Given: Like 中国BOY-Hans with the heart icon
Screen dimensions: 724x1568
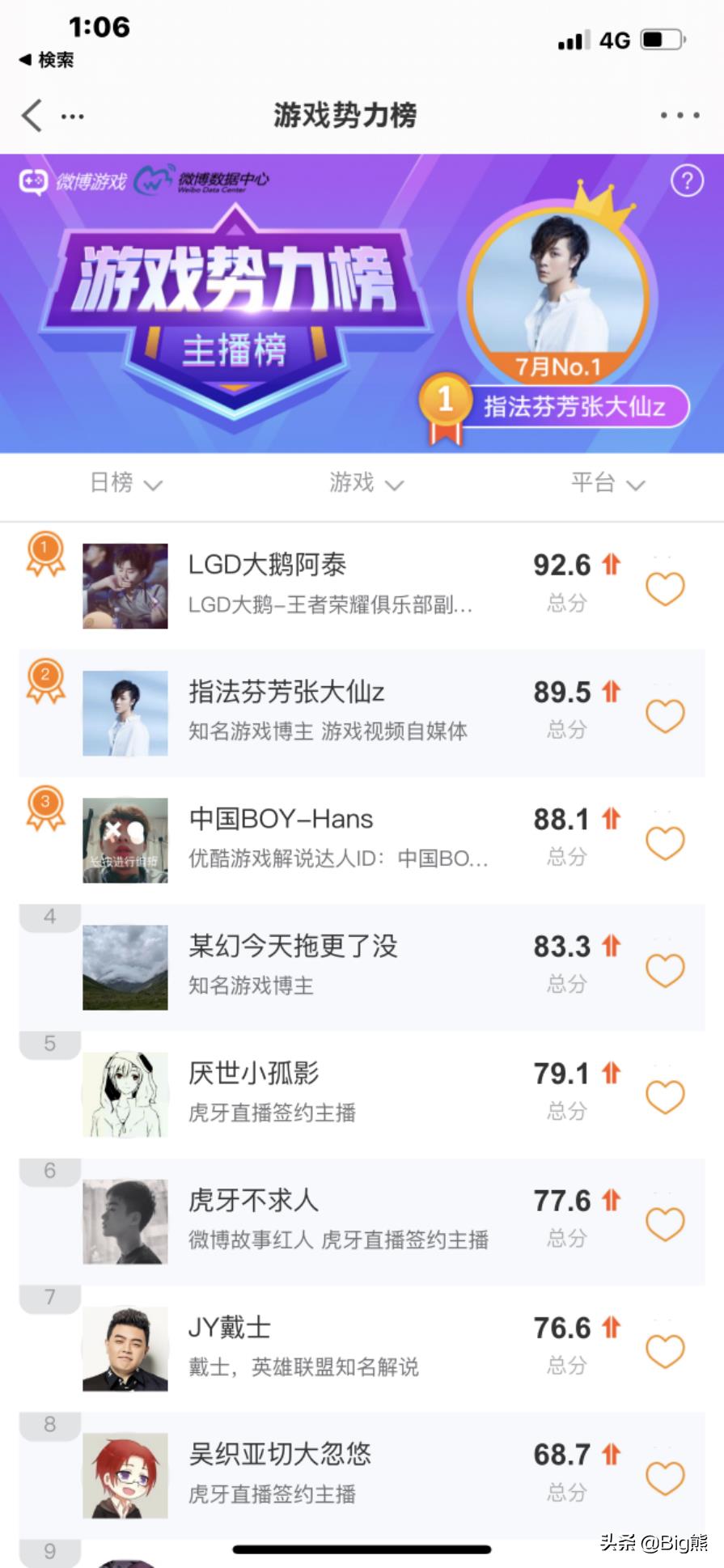Looking at the screenshot, I should 665,843.
